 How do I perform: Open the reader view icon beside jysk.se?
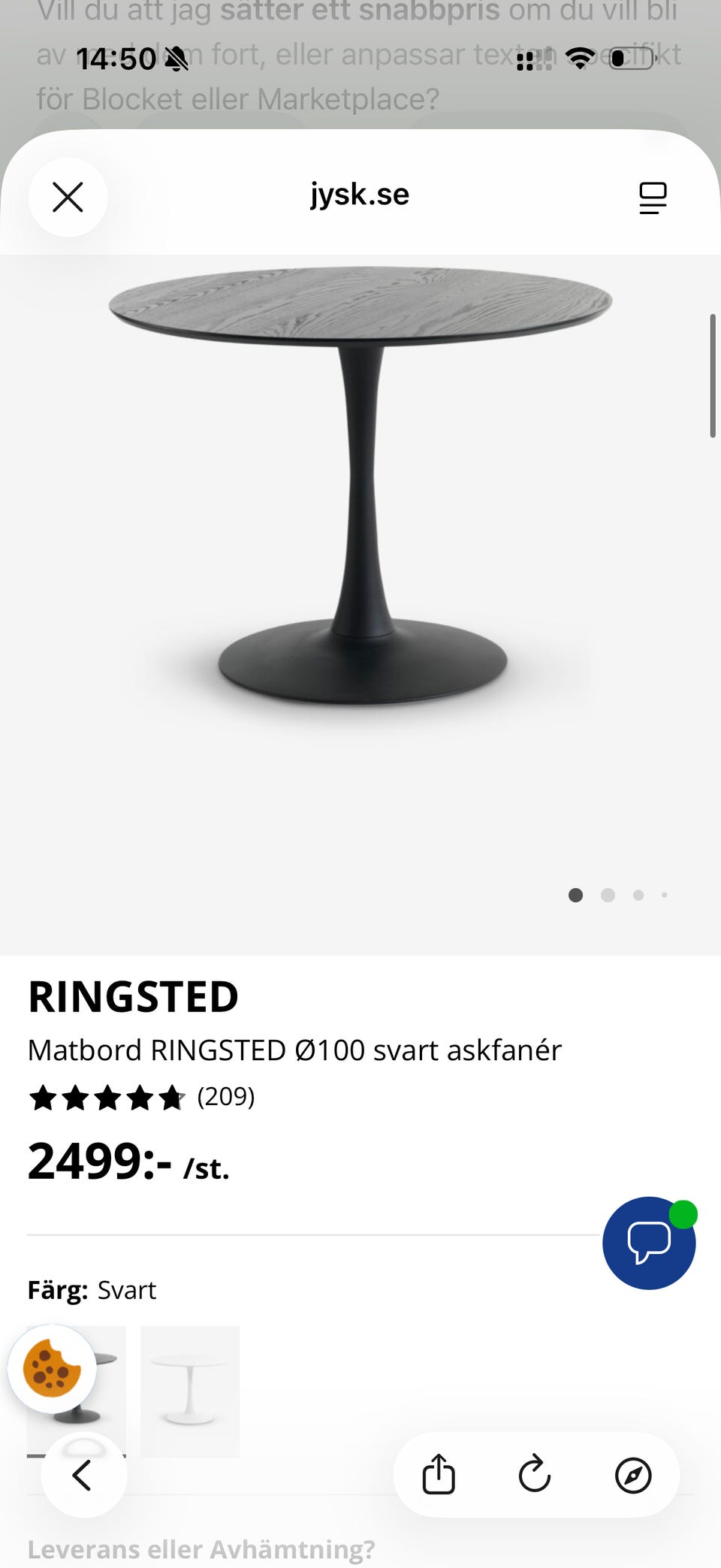click(x=652, y=198)
